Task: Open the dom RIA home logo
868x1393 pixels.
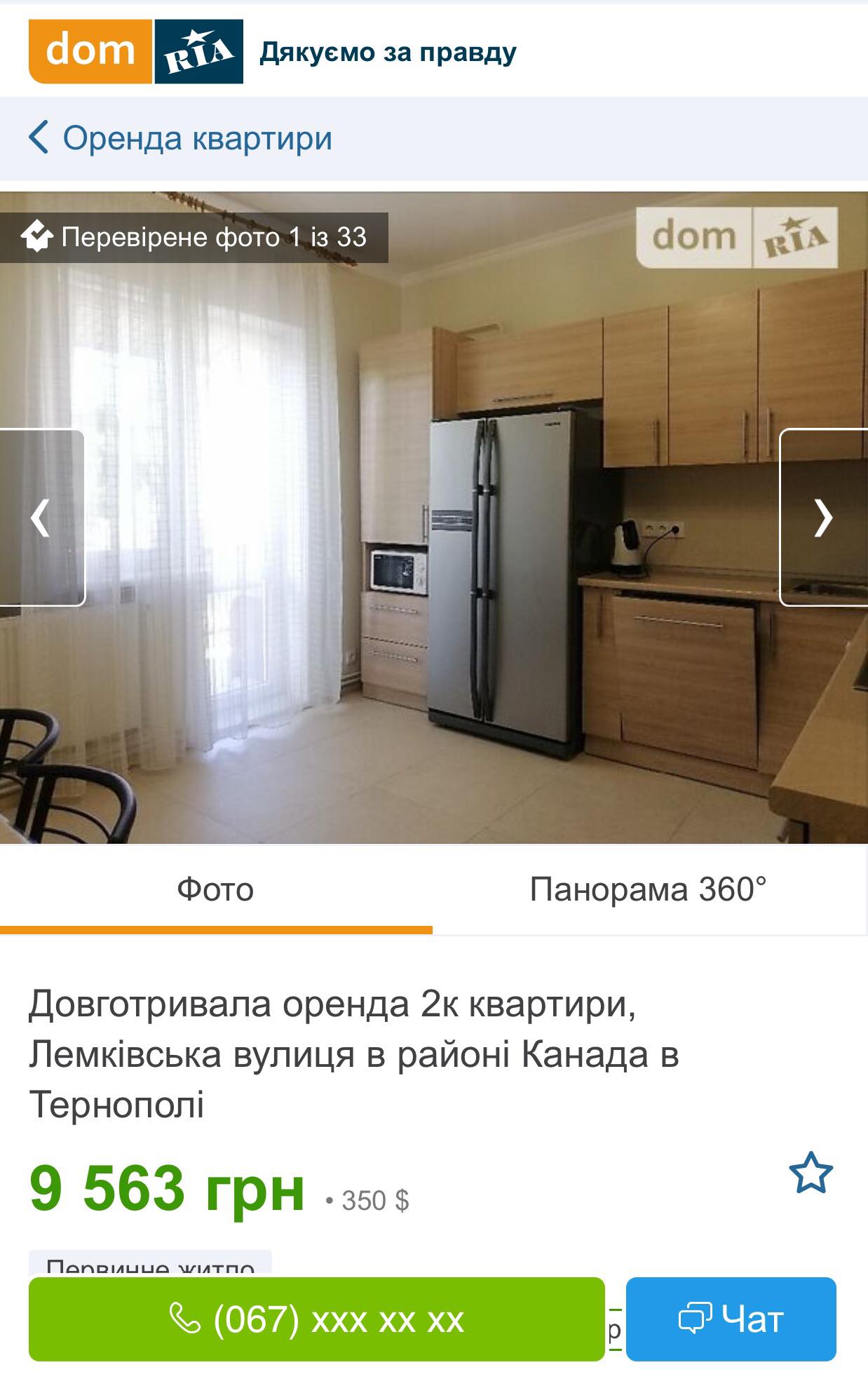Action: 136,51
